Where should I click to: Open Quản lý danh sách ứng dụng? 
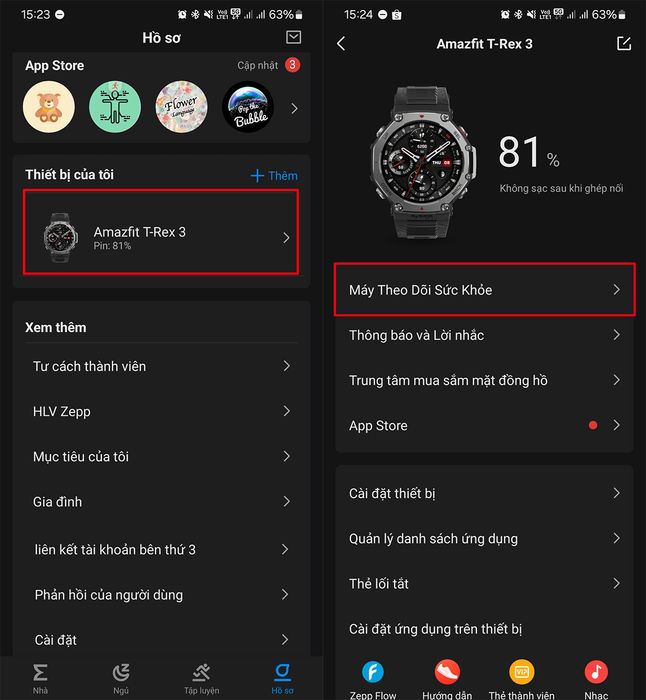pyautogui.click(x=484, y=538)
